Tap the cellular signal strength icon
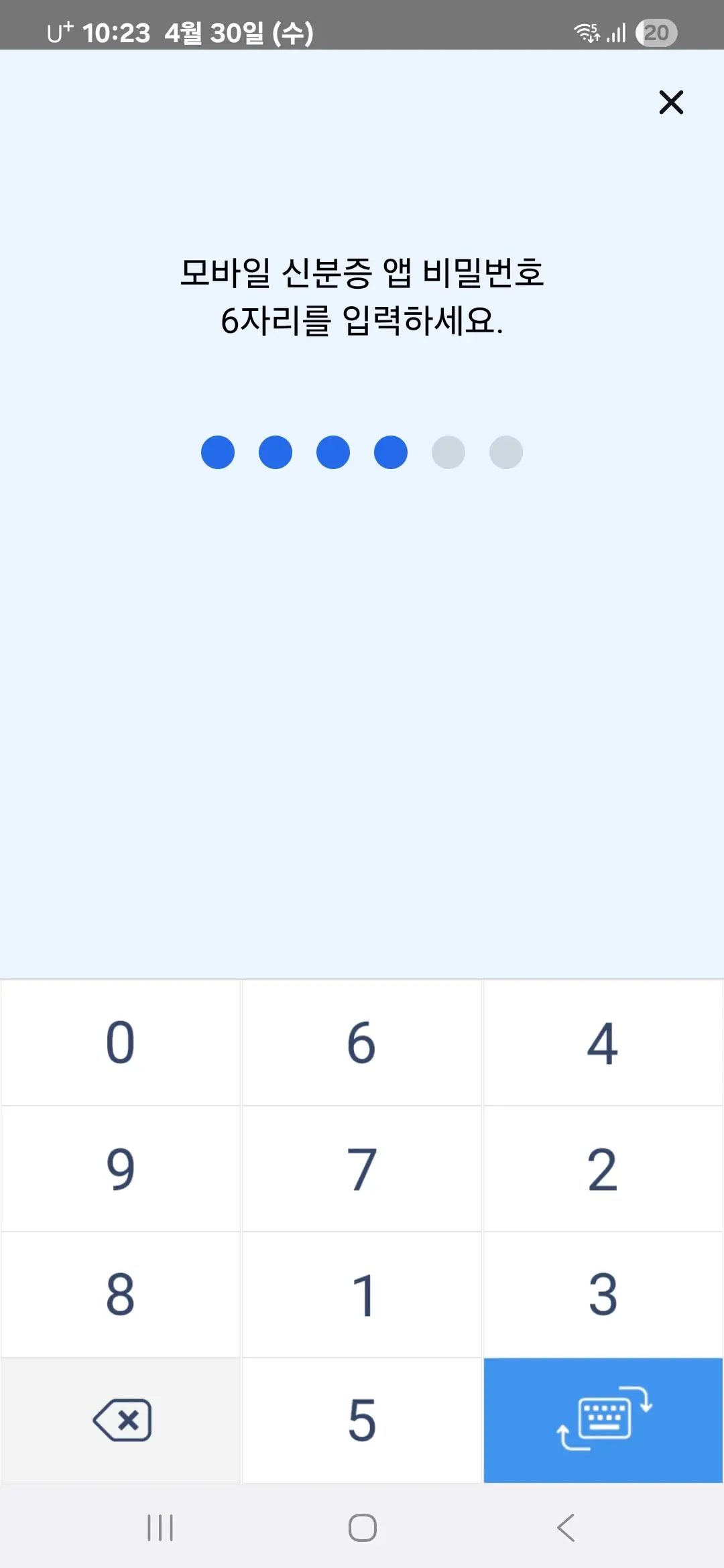 pyautogui.click(x=615, y=31)
